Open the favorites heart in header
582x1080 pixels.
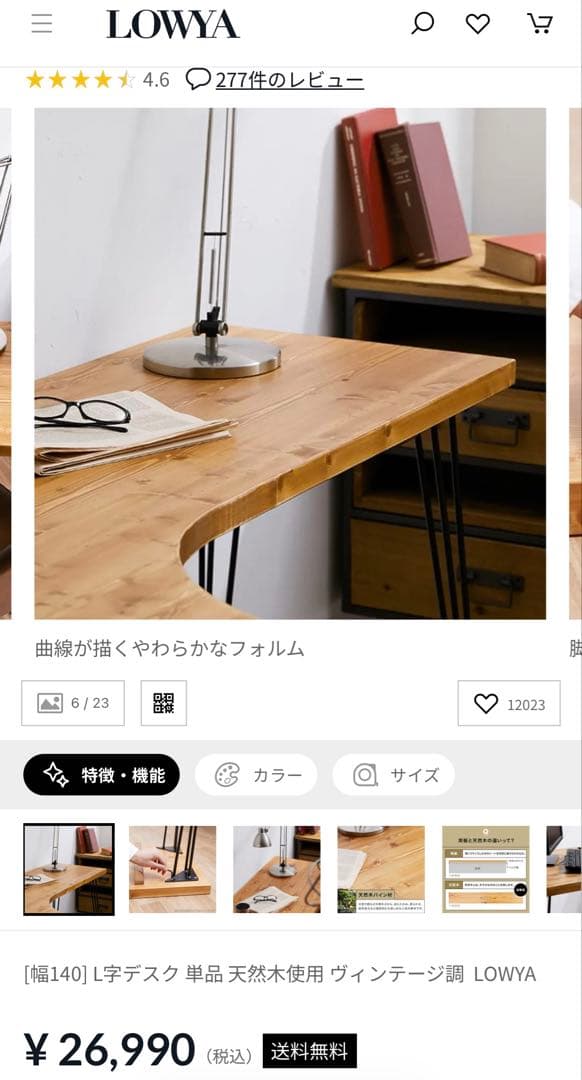(477, 24)
